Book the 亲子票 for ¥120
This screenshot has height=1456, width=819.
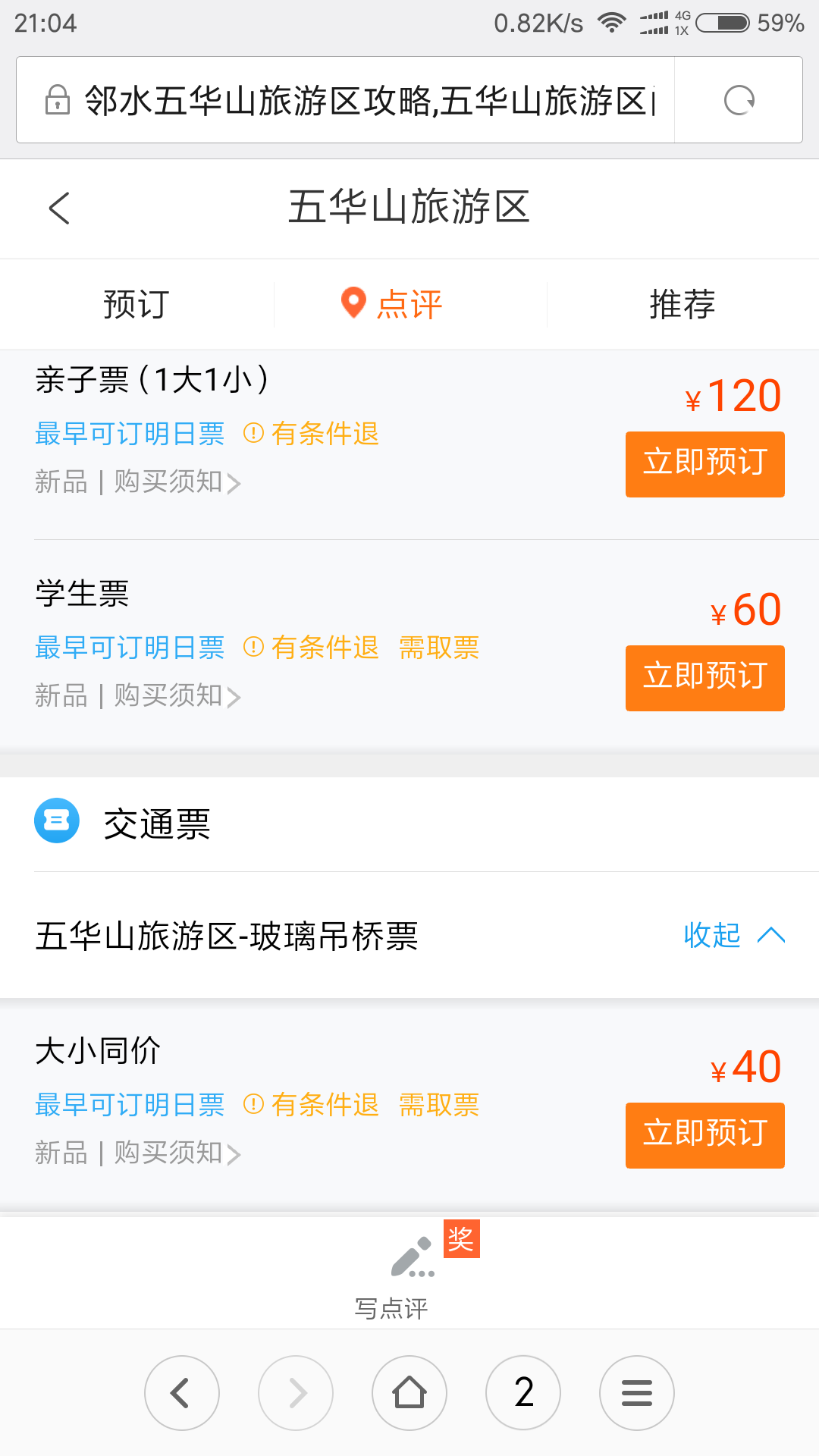pos(704,464)
